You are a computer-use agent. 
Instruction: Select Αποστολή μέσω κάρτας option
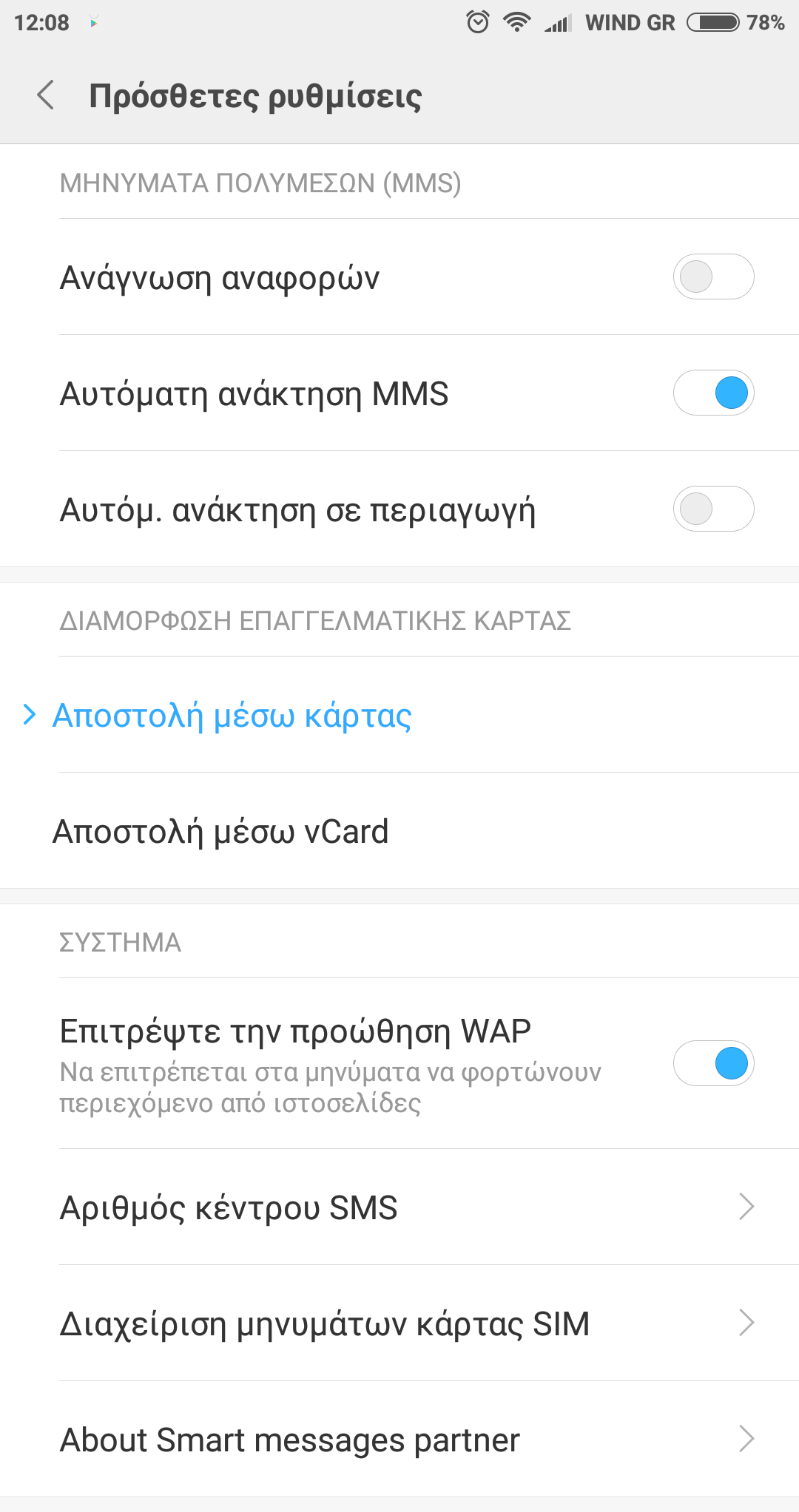pos(232,715)
